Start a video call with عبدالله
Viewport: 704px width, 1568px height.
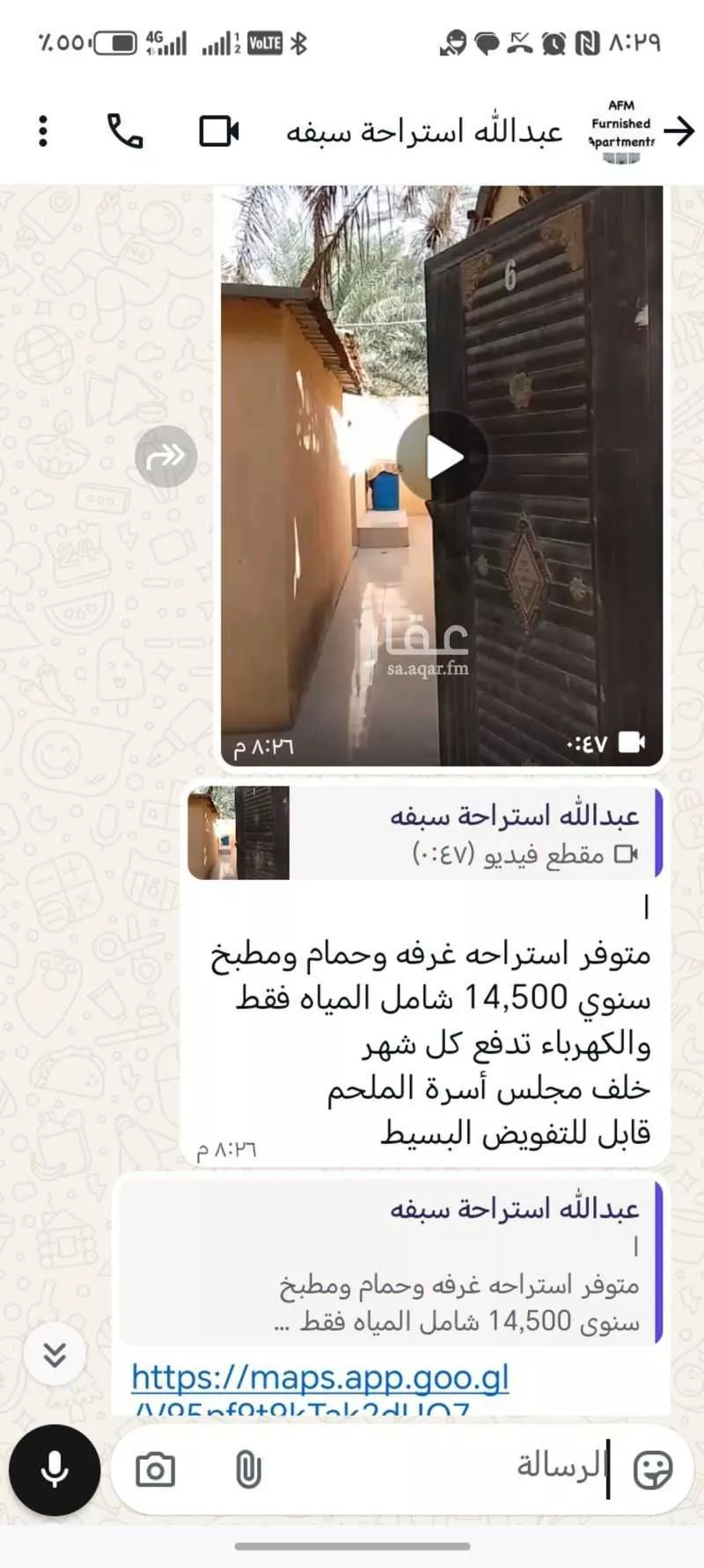point(219,131)
